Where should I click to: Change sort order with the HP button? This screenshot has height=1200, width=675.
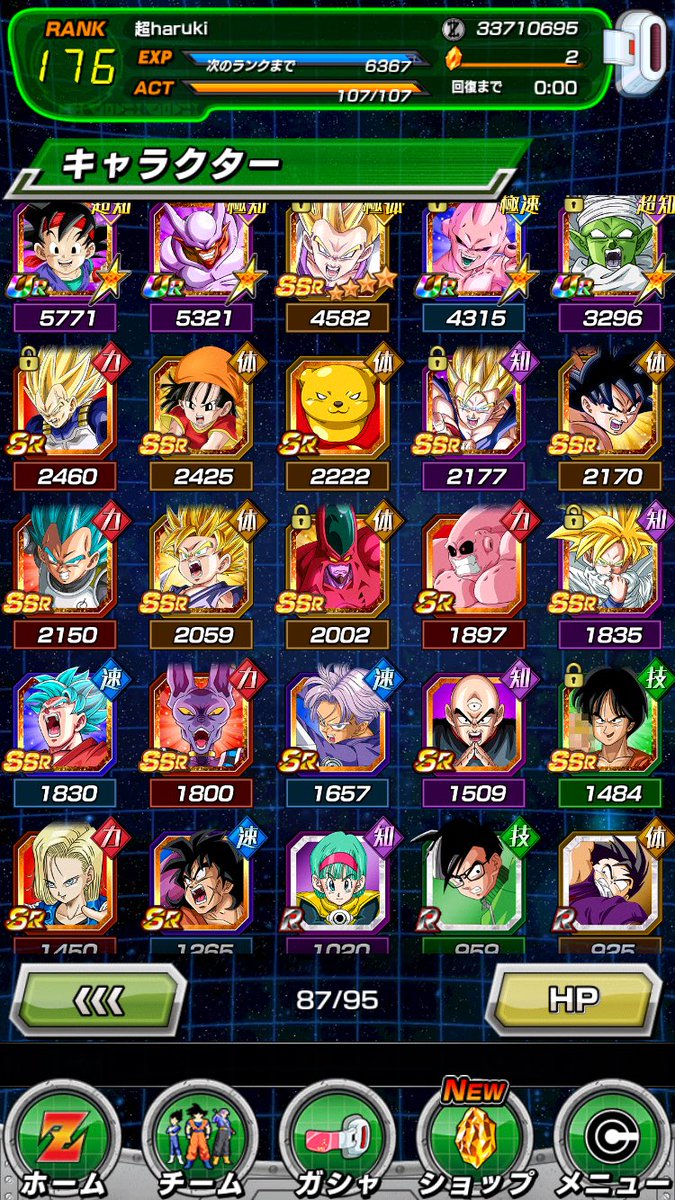click(x=575, y=998)
